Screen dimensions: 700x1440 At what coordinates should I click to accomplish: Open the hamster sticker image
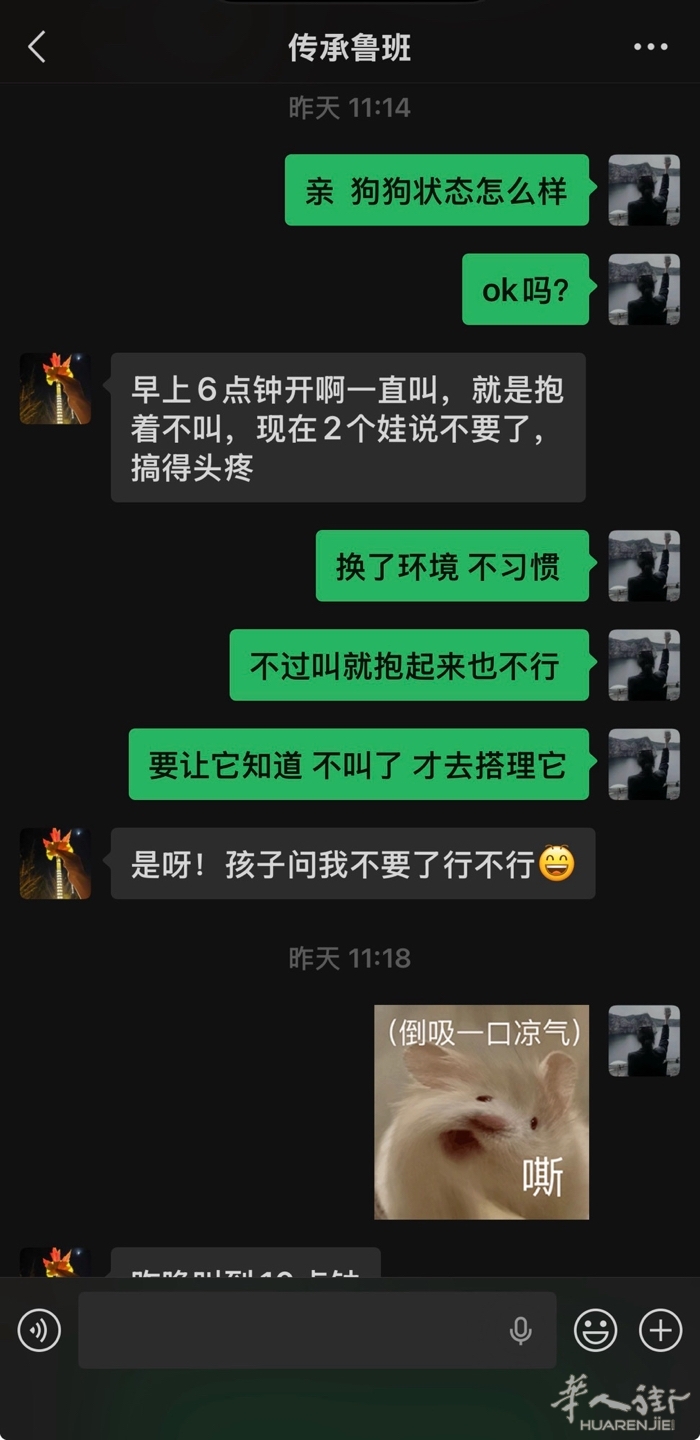click(481, 1112)
